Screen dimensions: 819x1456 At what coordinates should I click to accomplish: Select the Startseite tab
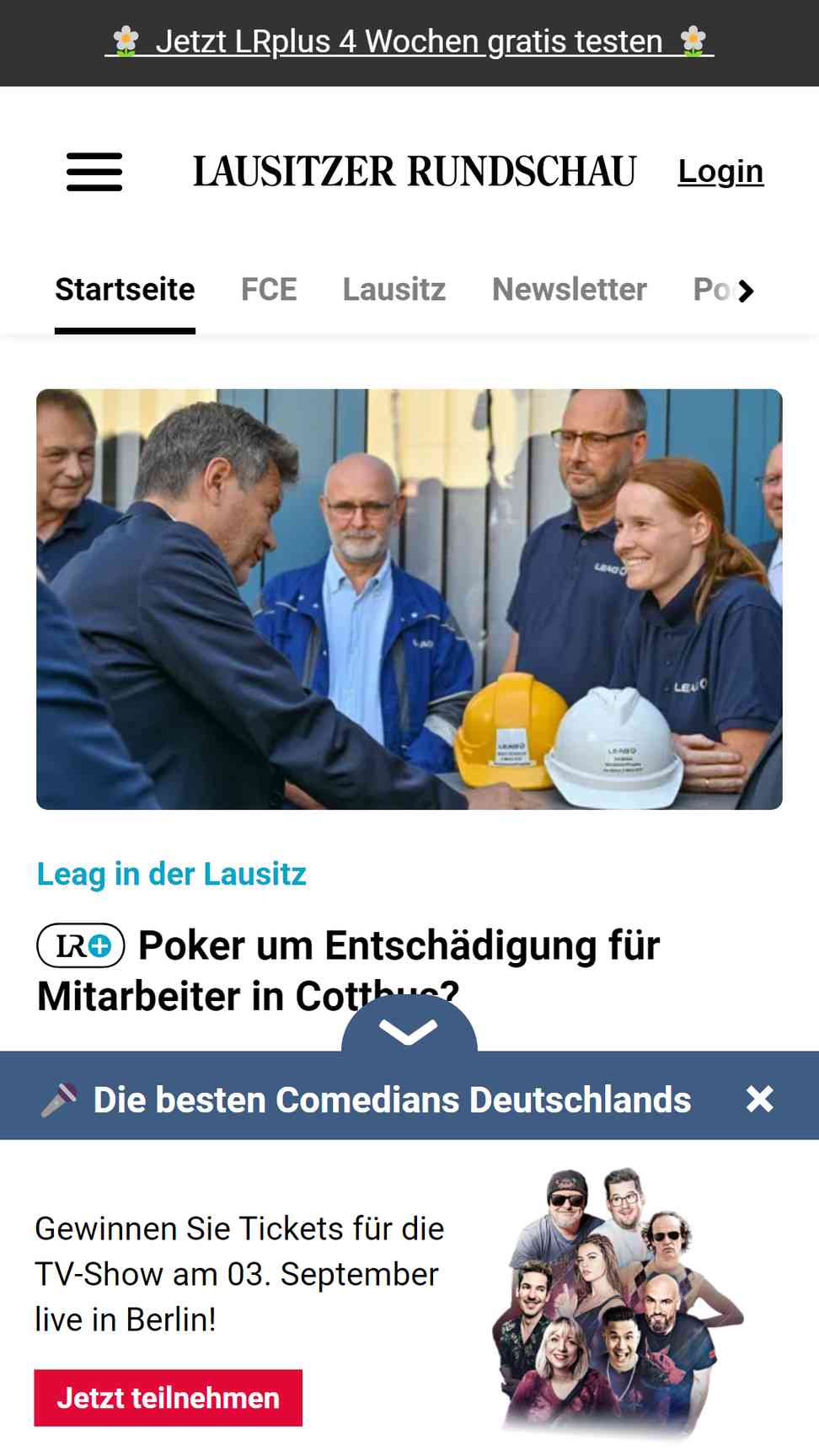point(125,290)
